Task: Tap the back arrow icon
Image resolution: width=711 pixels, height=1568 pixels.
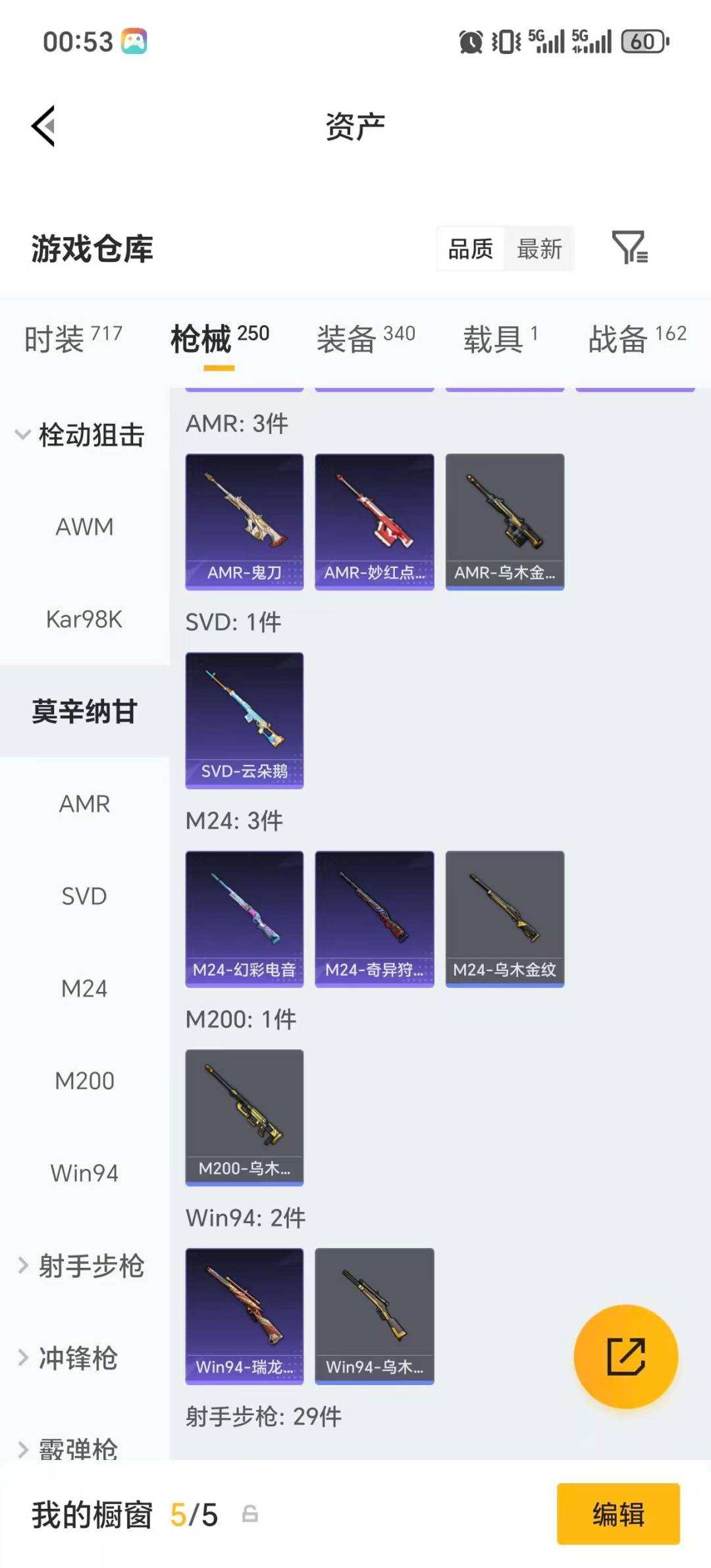Action: 41,125
